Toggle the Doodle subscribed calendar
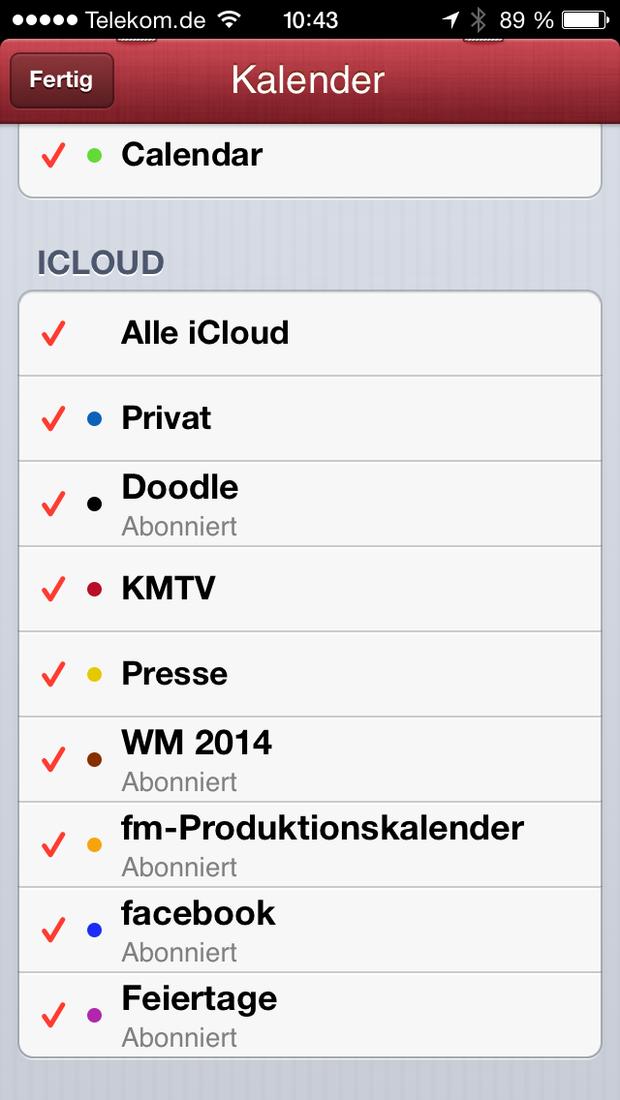The image size is (620, 1100). pos(309,504)
